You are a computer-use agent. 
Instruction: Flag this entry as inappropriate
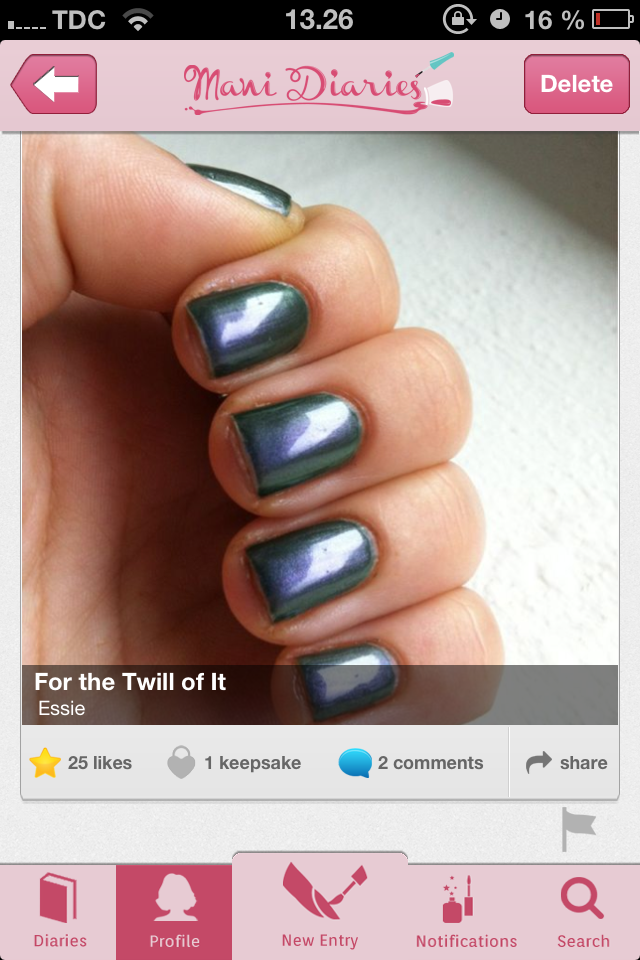578,828
